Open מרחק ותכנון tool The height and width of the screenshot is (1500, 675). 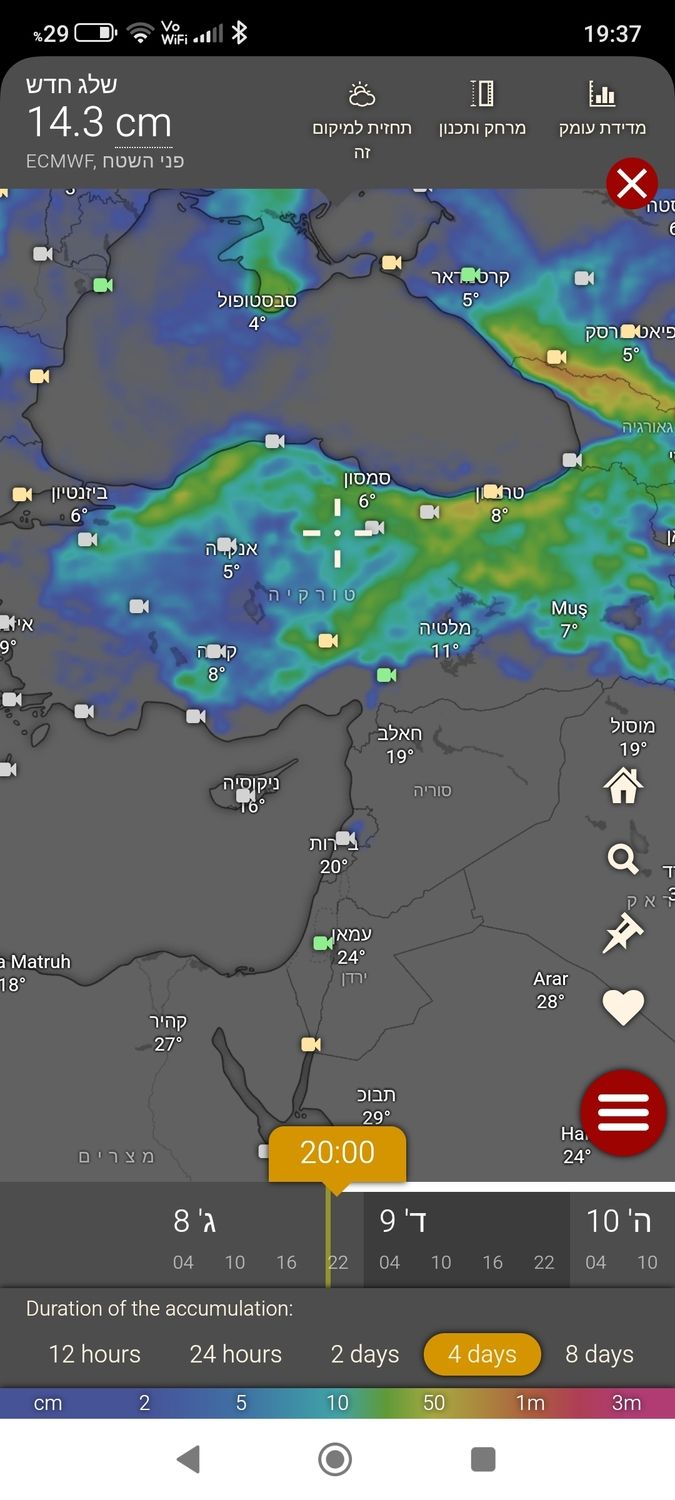coord(482,110)
